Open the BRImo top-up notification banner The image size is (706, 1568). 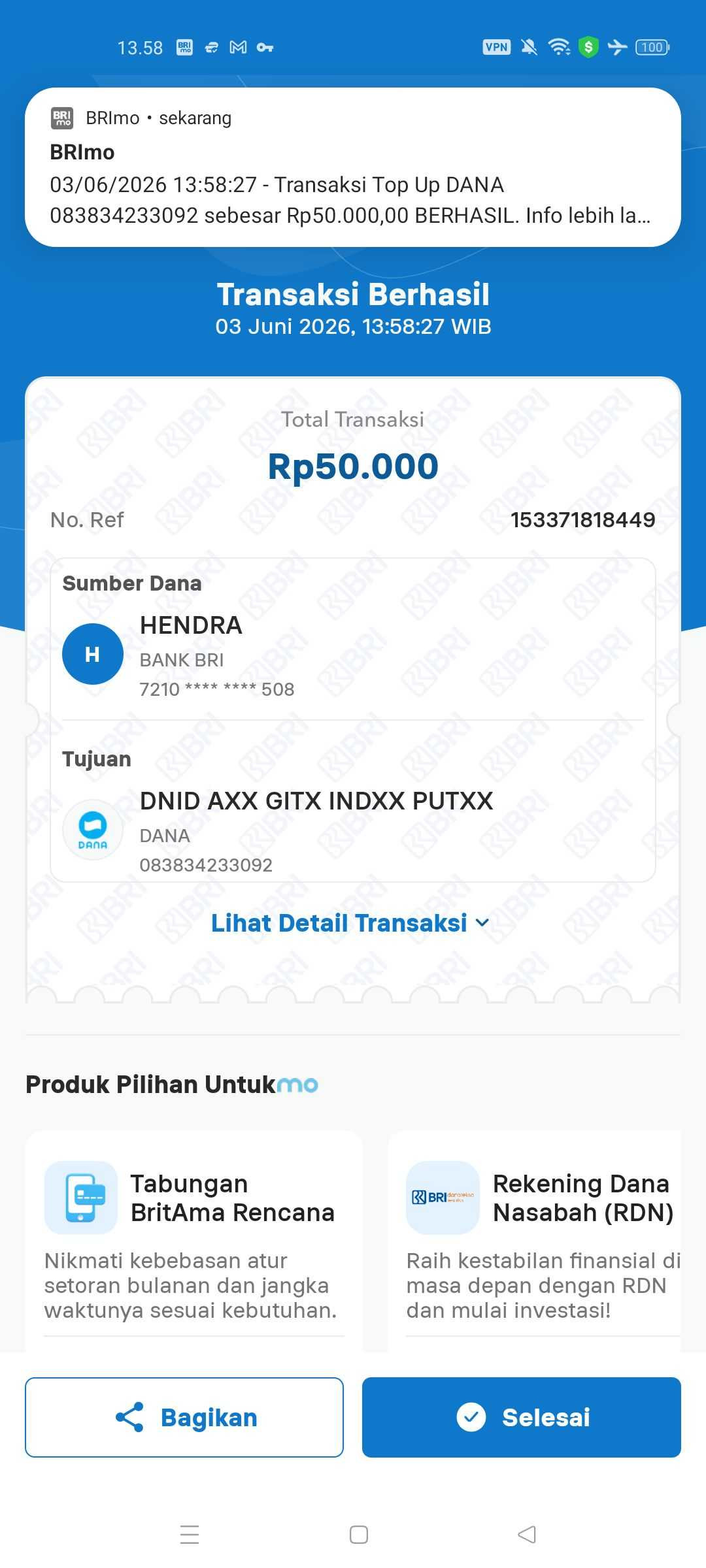(353, 167)
